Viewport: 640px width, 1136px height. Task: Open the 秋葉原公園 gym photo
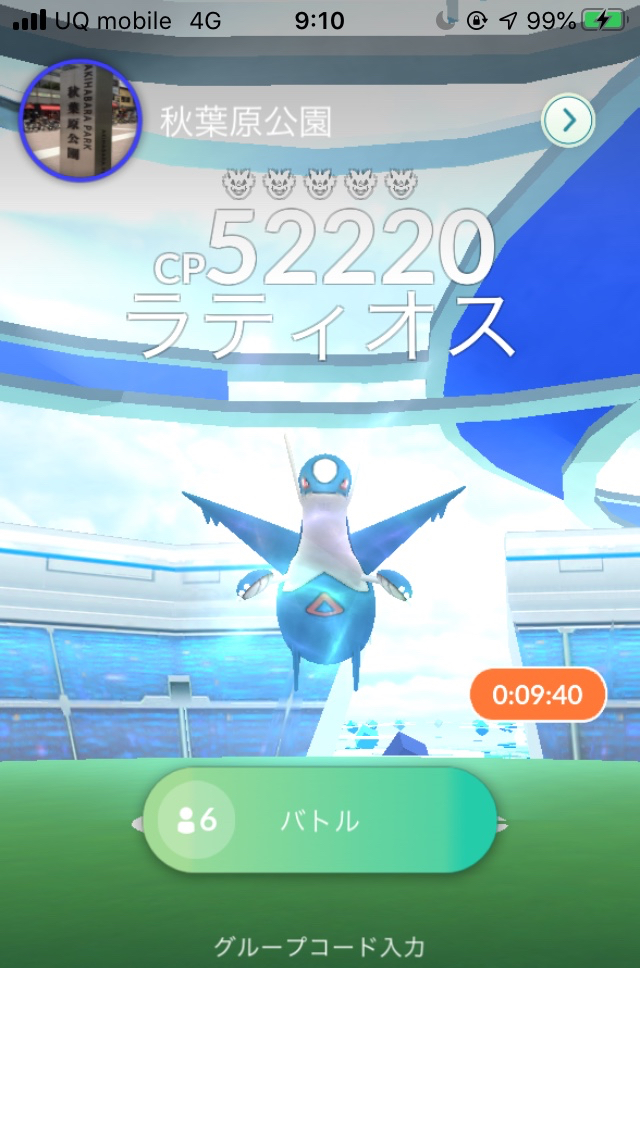(80, 120)
